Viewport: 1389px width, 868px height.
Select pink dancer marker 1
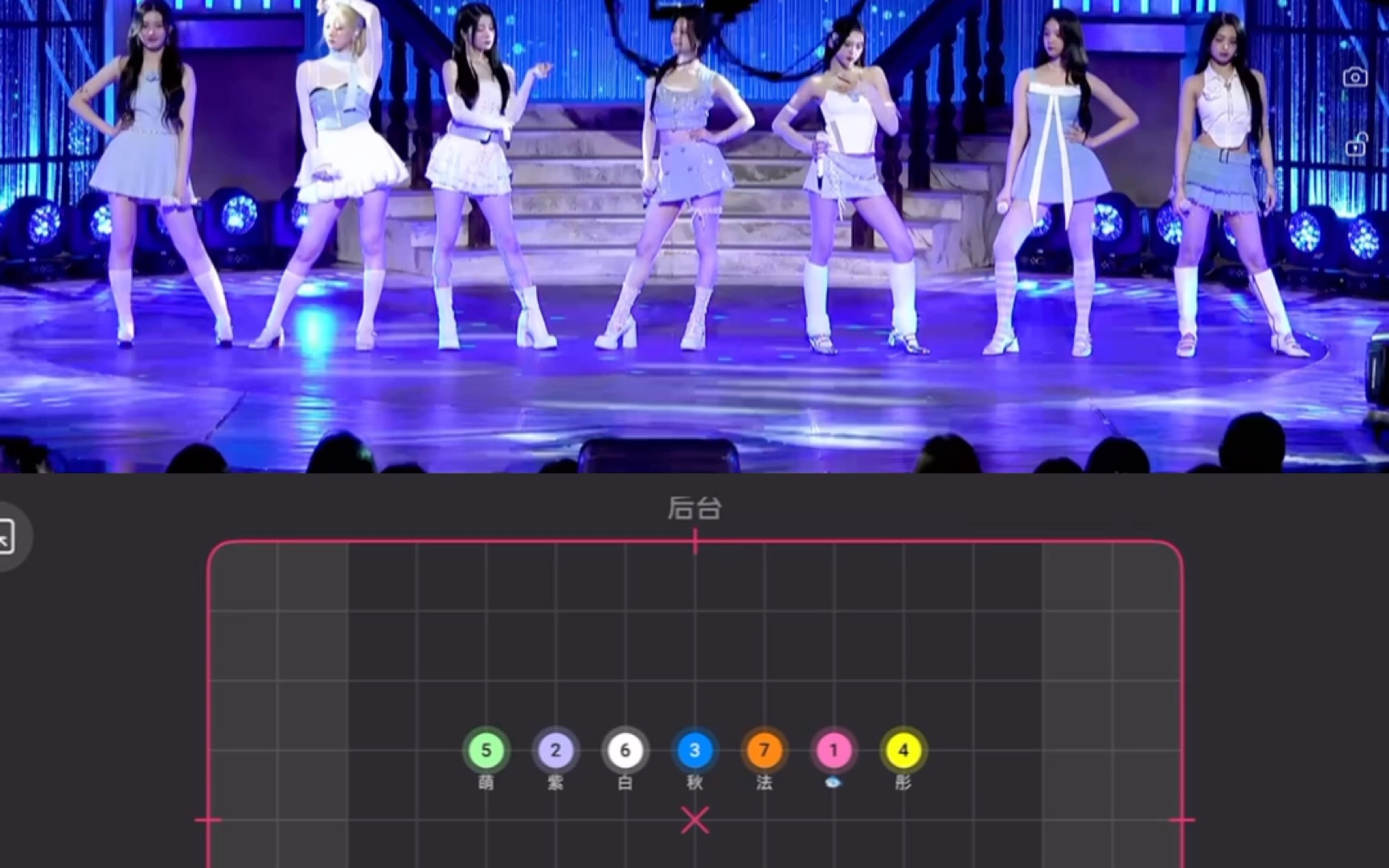[x=834, y=750]
